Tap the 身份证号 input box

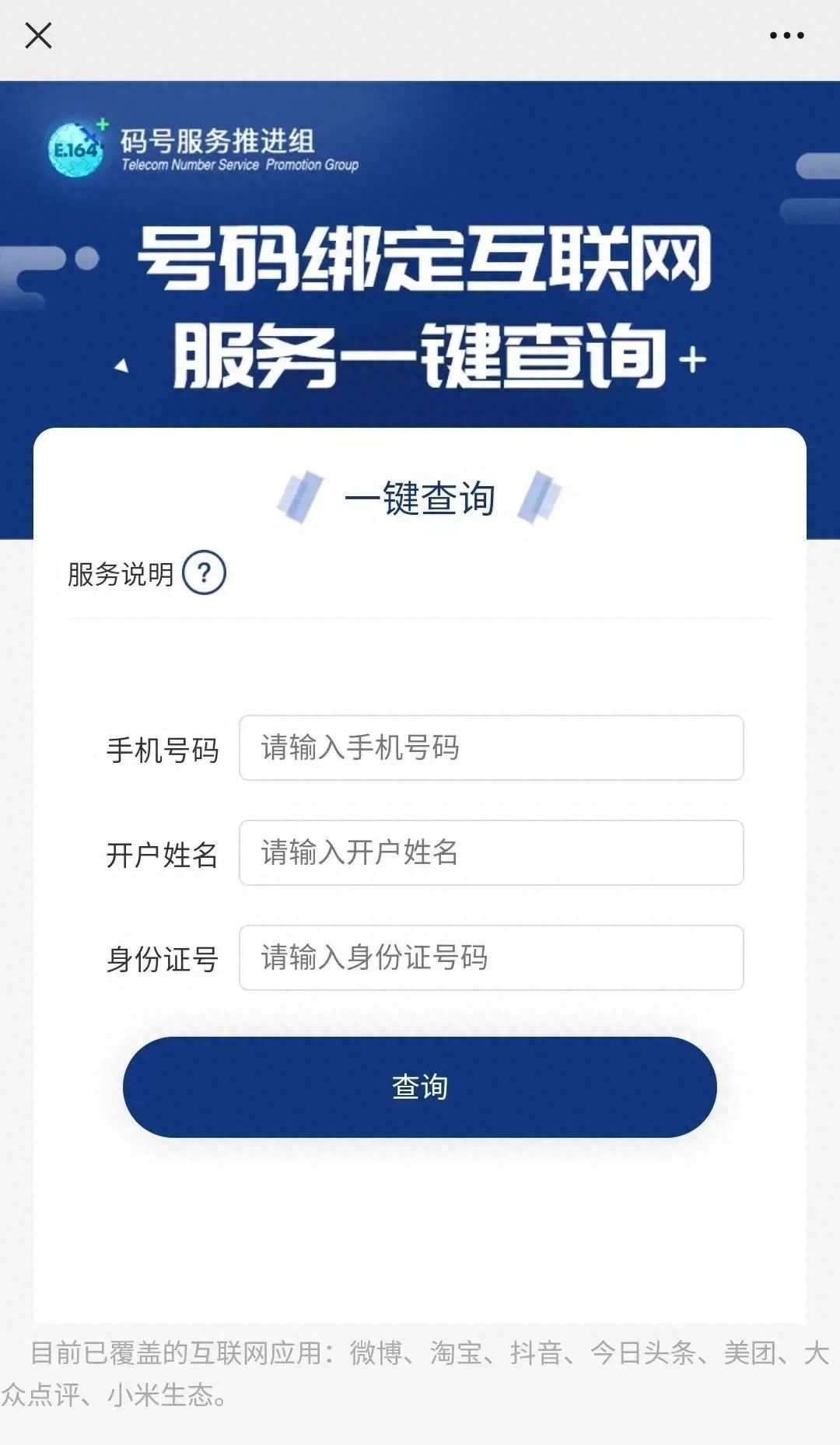click(x=491, y=958)
